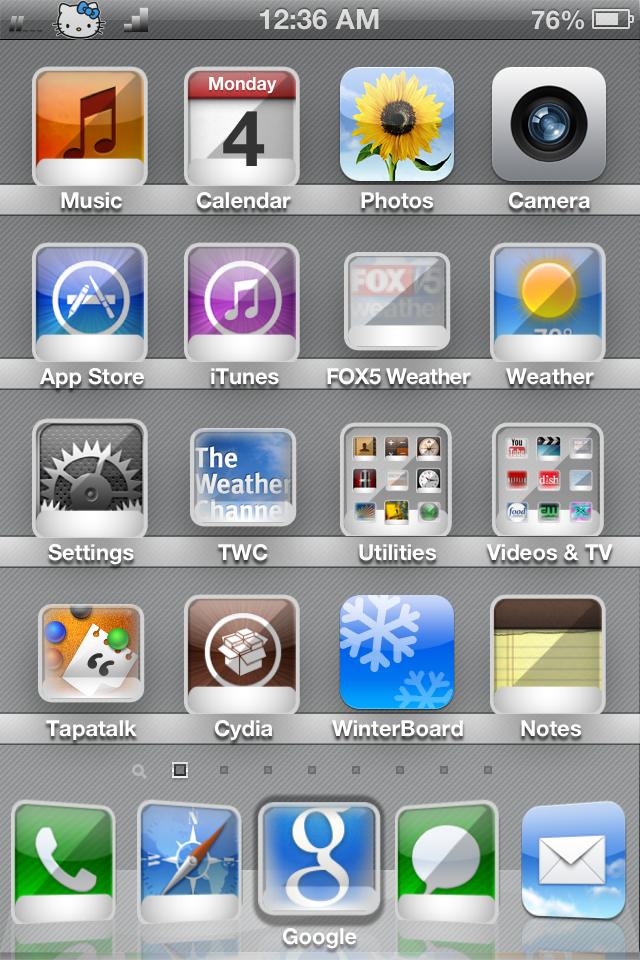The height and width of the screenshot is (960, 640).
Task: Launch iTunes
Action: coord(242,302)
